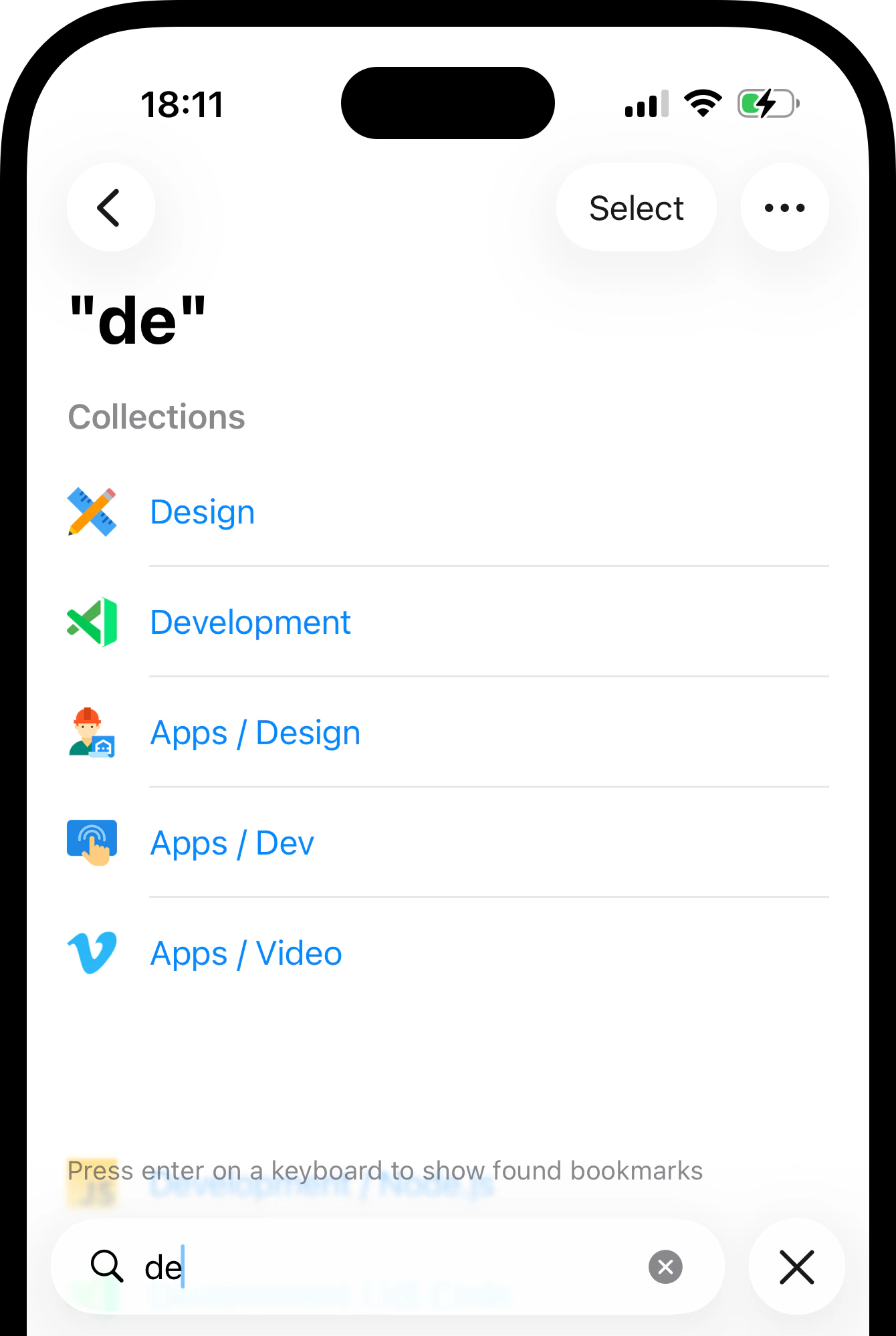Focus the search field containing "de"

388,1266
